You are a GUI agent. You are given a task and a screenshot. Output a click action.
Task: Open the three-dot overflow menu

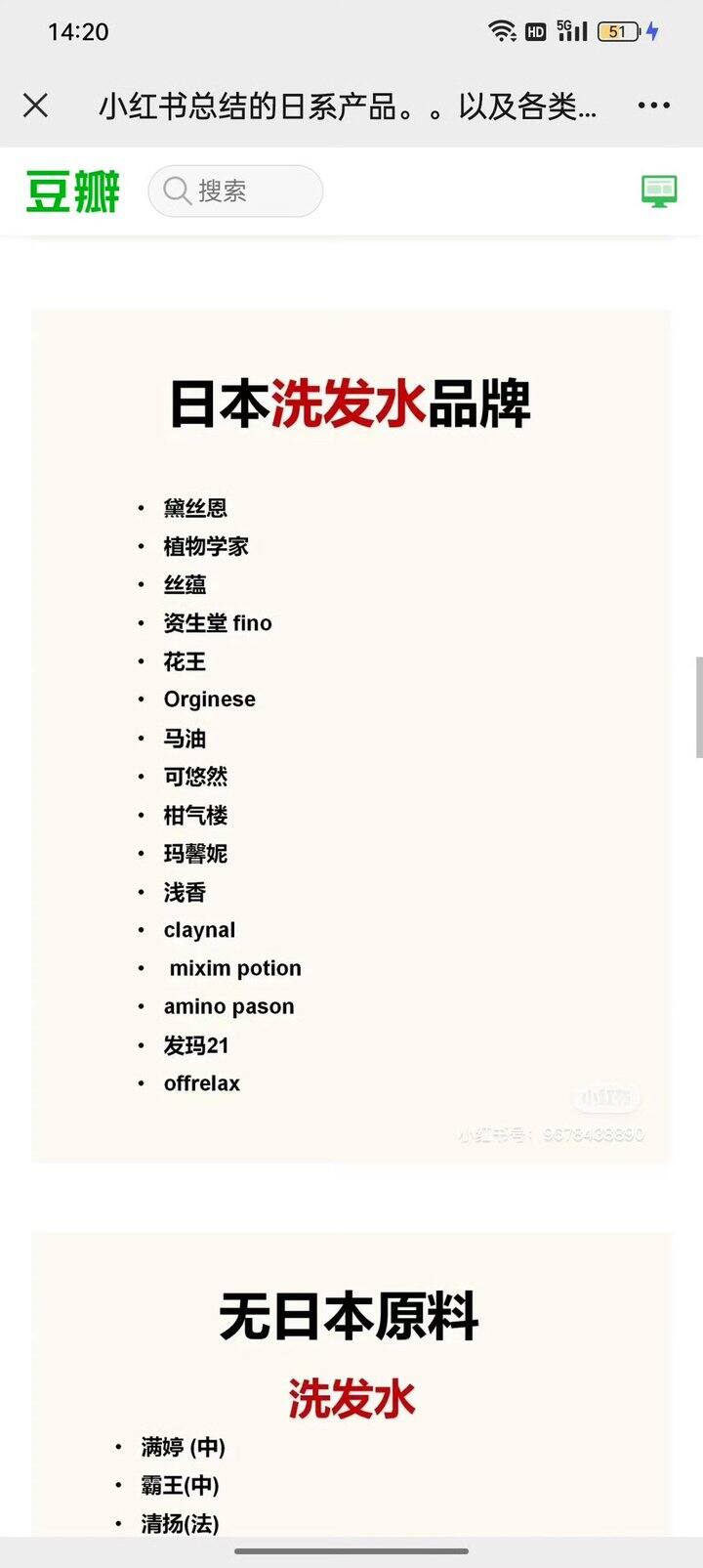pyautogui.click(x=653, y=106)
